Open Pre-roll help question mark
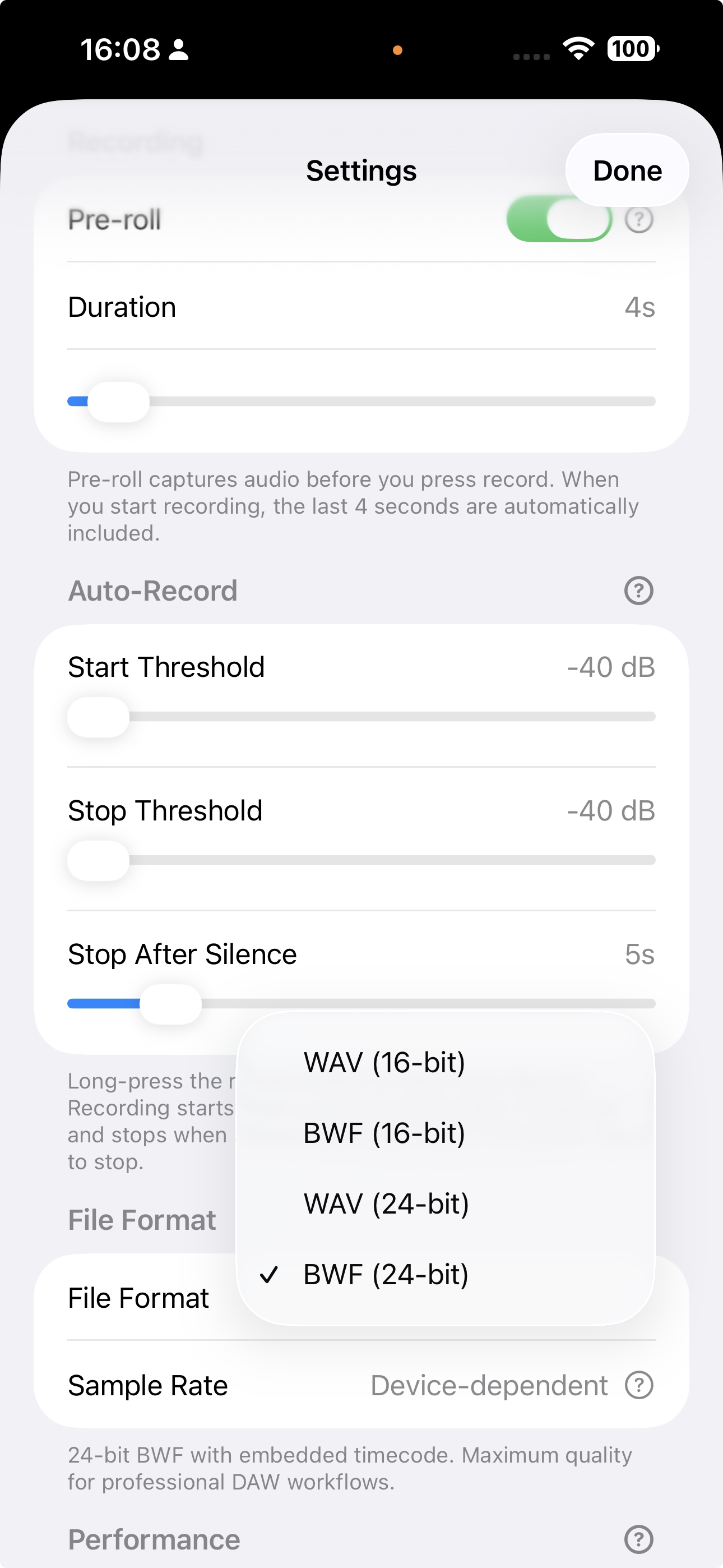The height and width of the screenshot is (1568, 723). (x=638, y=219)
